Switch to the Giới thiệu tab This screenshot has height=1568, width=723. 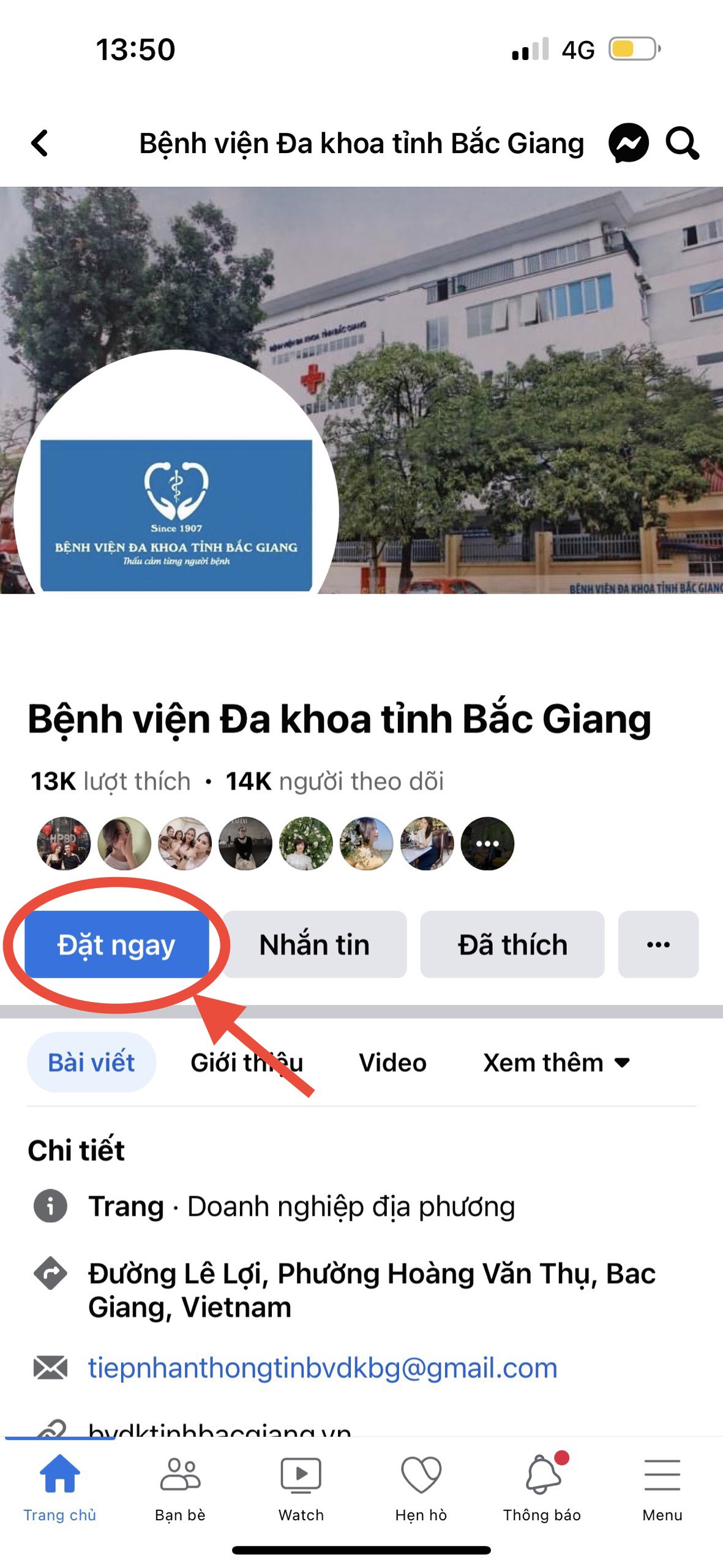tap(246, 1062)
